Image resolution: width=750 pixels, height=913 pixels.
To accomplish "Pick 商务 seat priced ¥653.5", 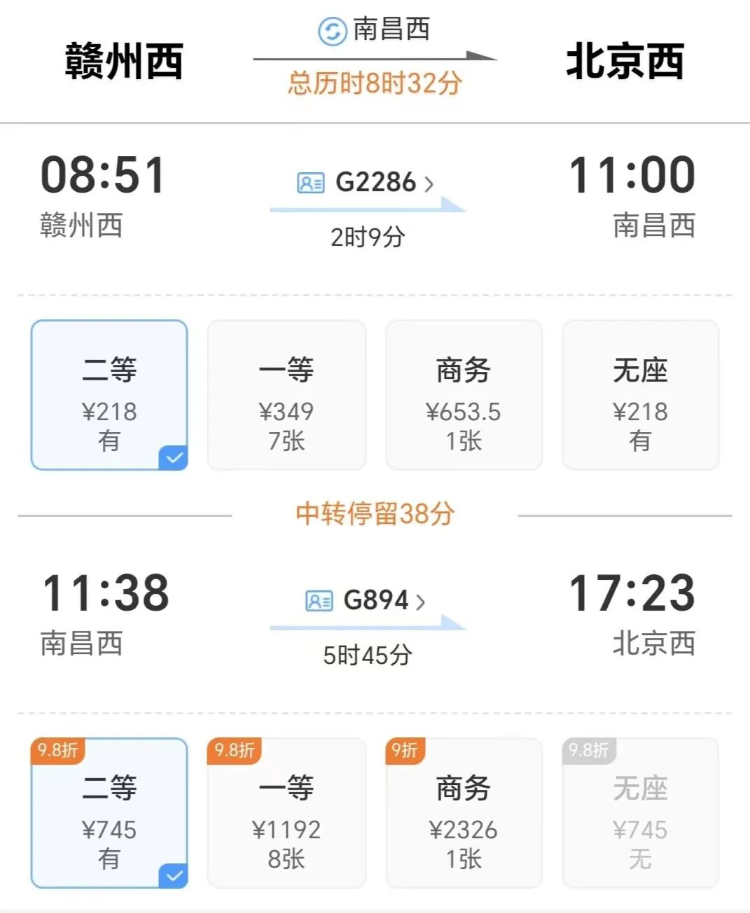I will click(x=464, y=395).
